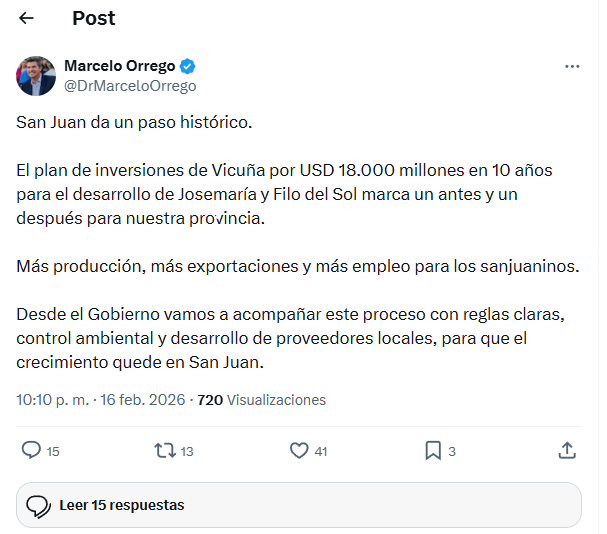Open Marcelo Orrego's profile picture
Viewport: 607px width, 534px height.
(x=35, y=76)
